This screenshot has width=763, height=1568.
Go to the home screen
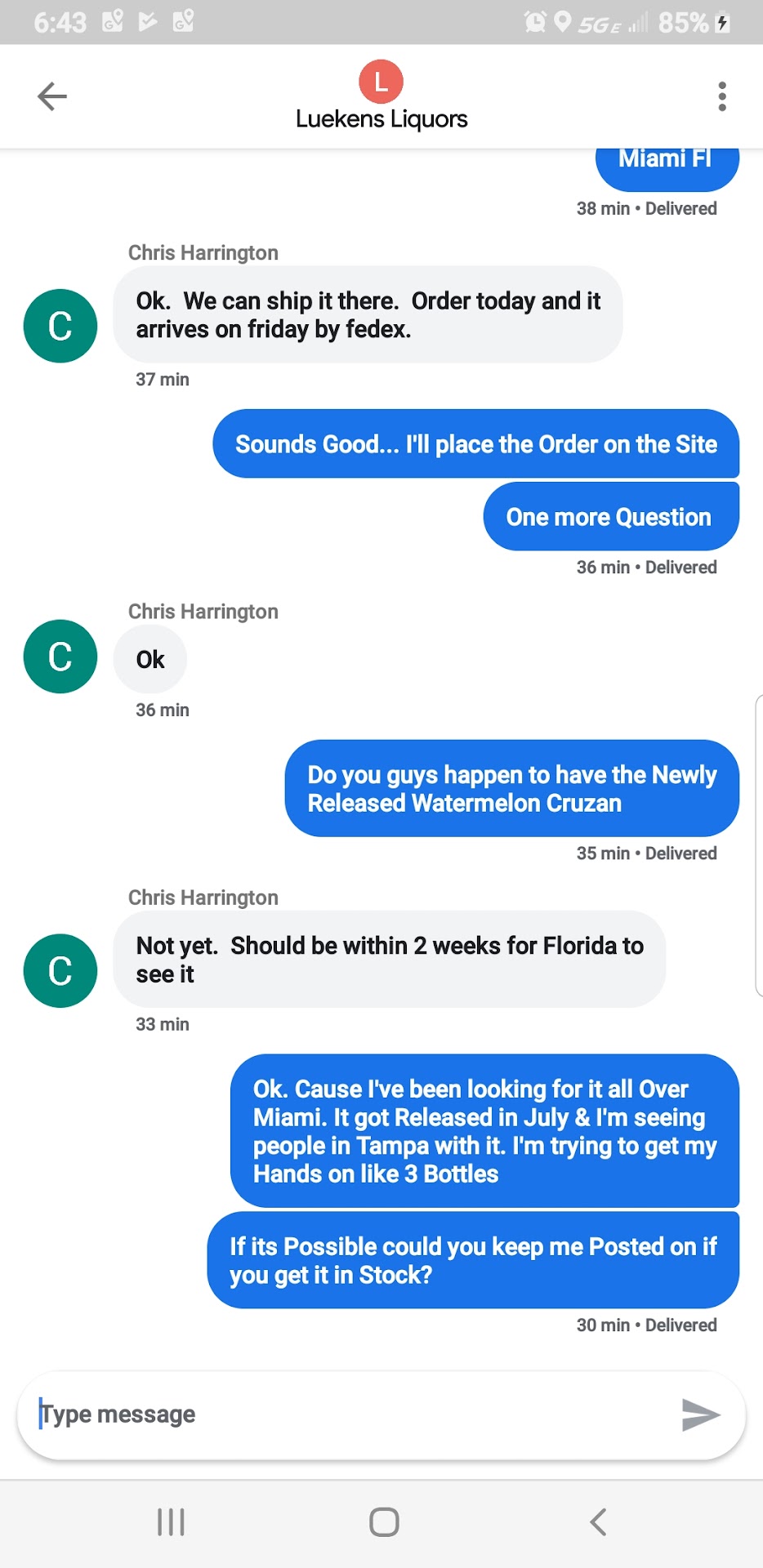click(x=384, y=1521)
